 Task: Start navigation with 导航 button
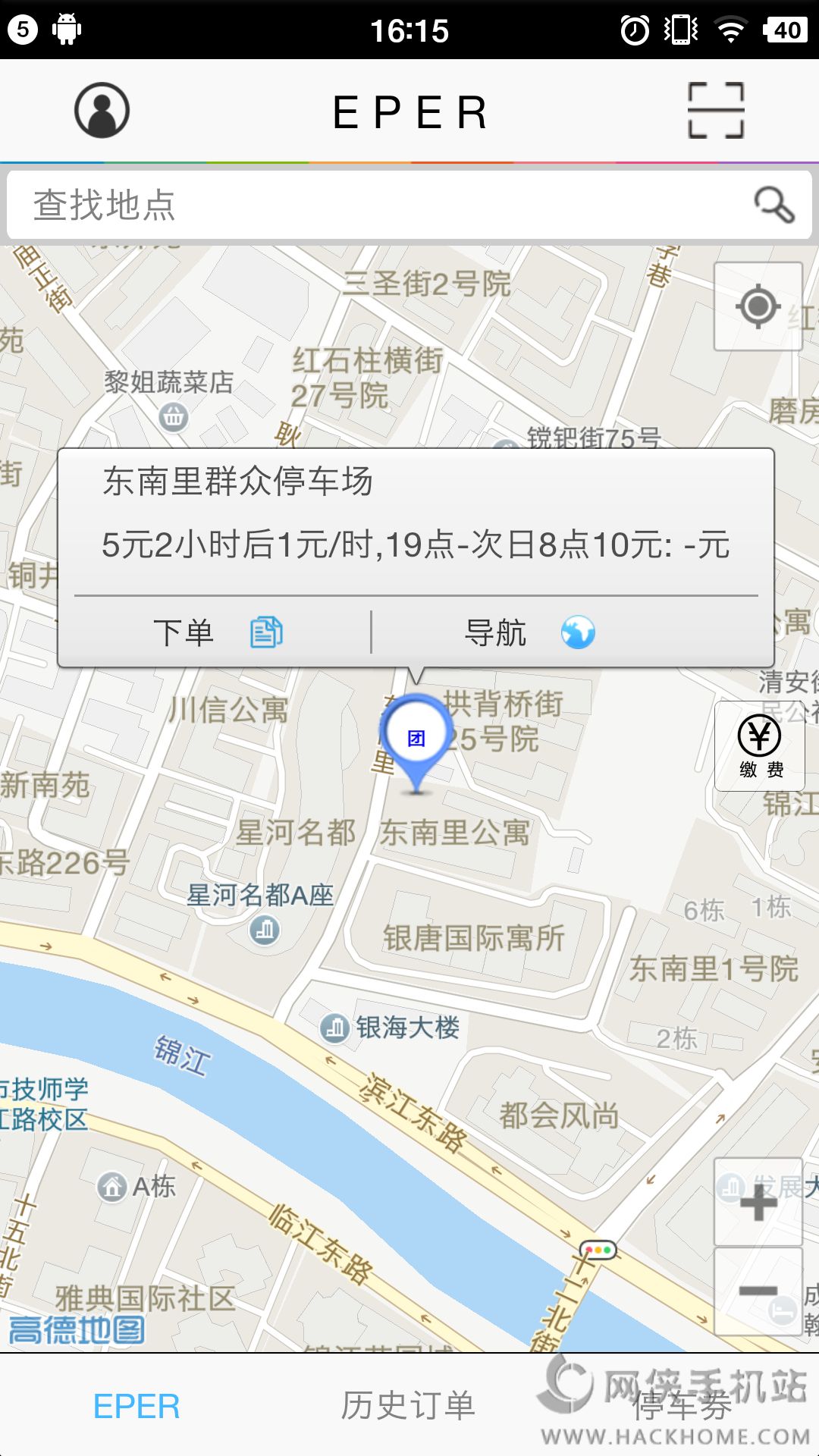click(529, 632)
